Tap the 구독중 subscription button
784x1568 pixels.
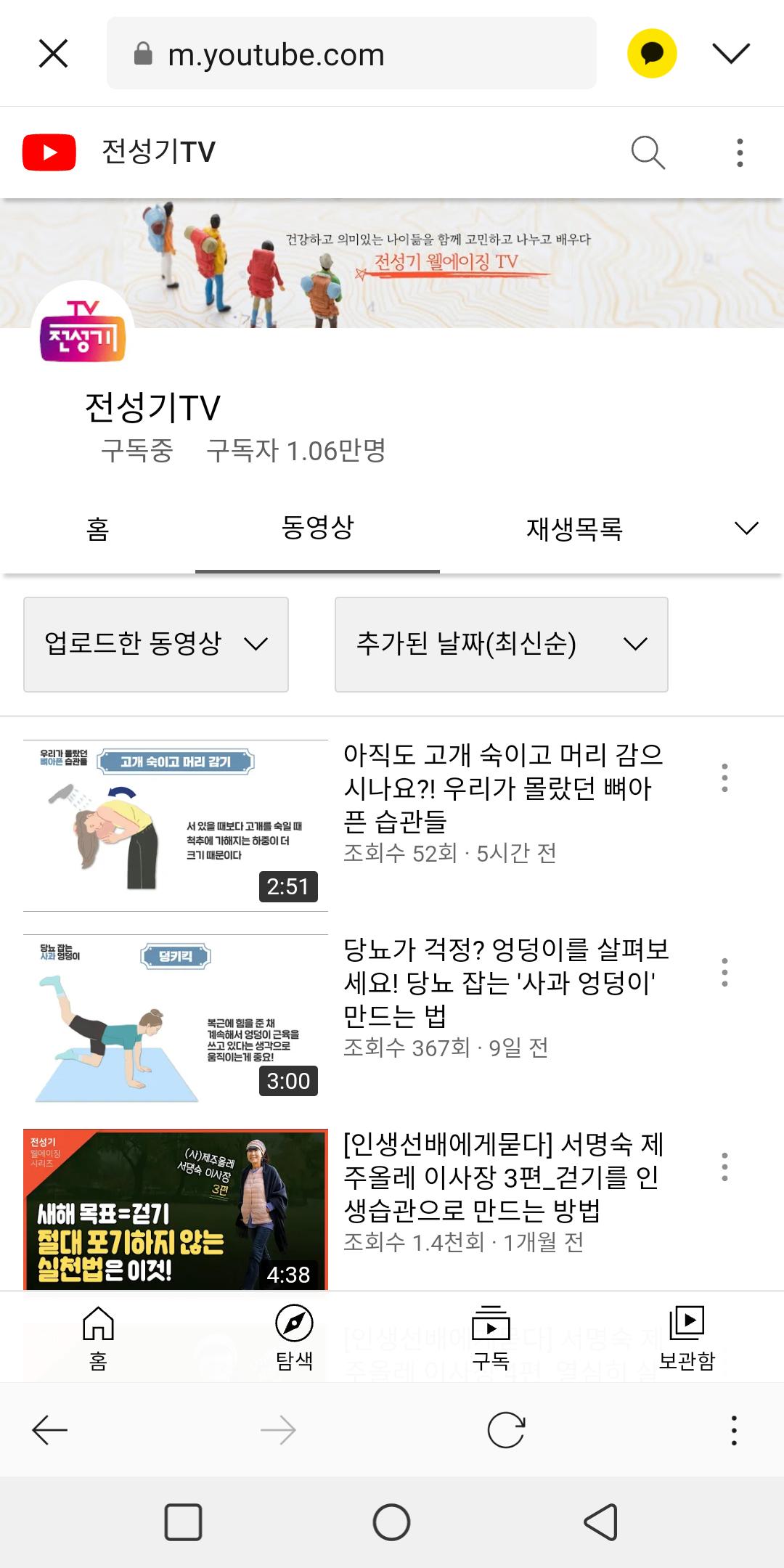137,451
